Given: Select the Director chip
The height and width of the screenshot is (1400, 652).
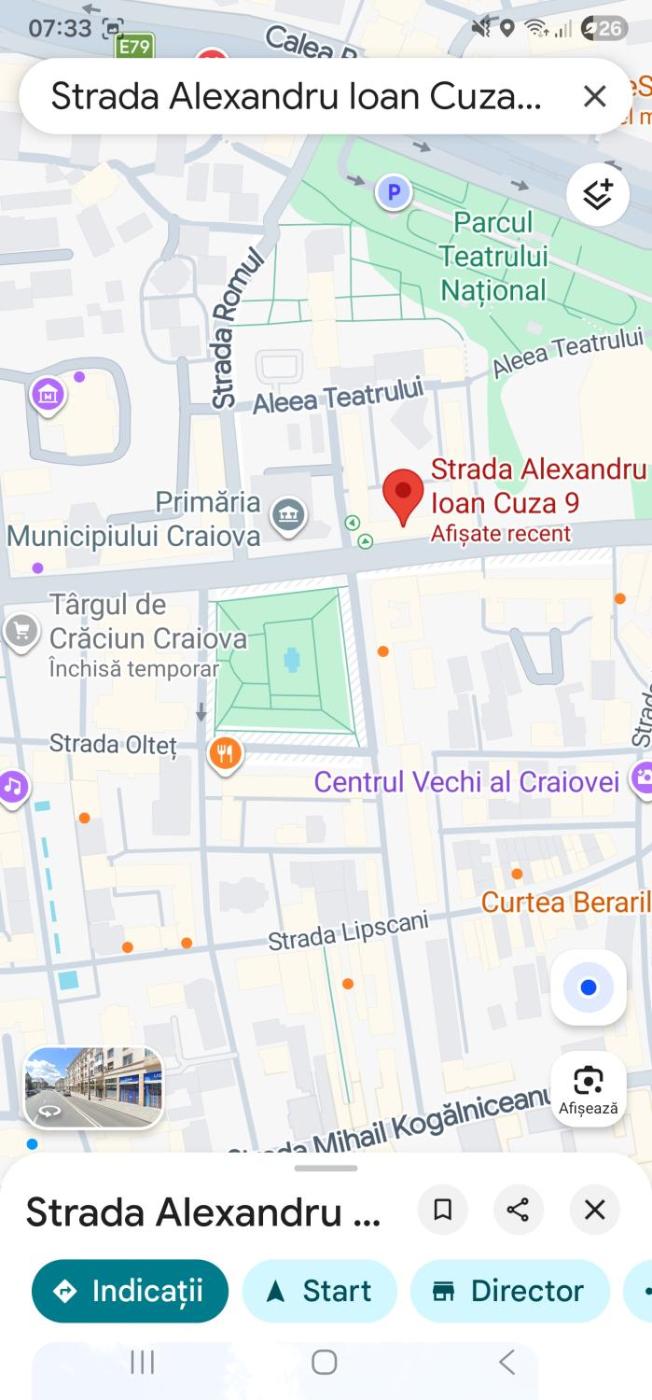Looking at the screenshot, I should pos(510,1291).
